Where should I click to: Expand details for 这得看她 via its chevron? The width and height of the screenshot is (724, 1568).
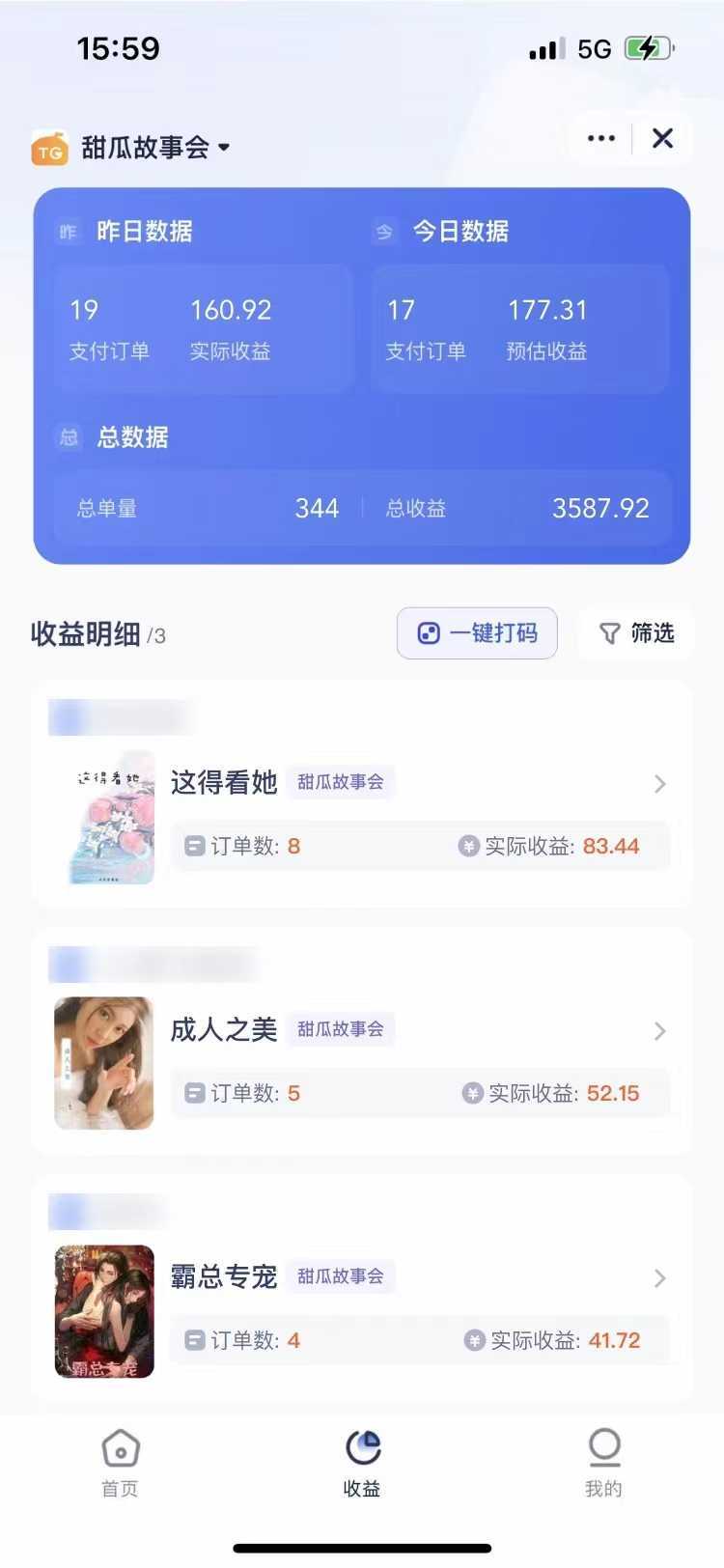pyautogui.click(x=659, y=784)
